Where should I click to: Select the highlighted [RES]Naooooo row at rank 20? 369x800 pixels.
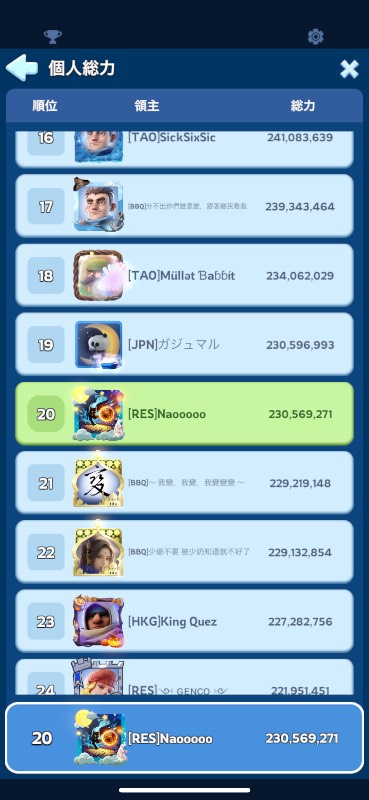pyautogui.click(x=184, y=414)
